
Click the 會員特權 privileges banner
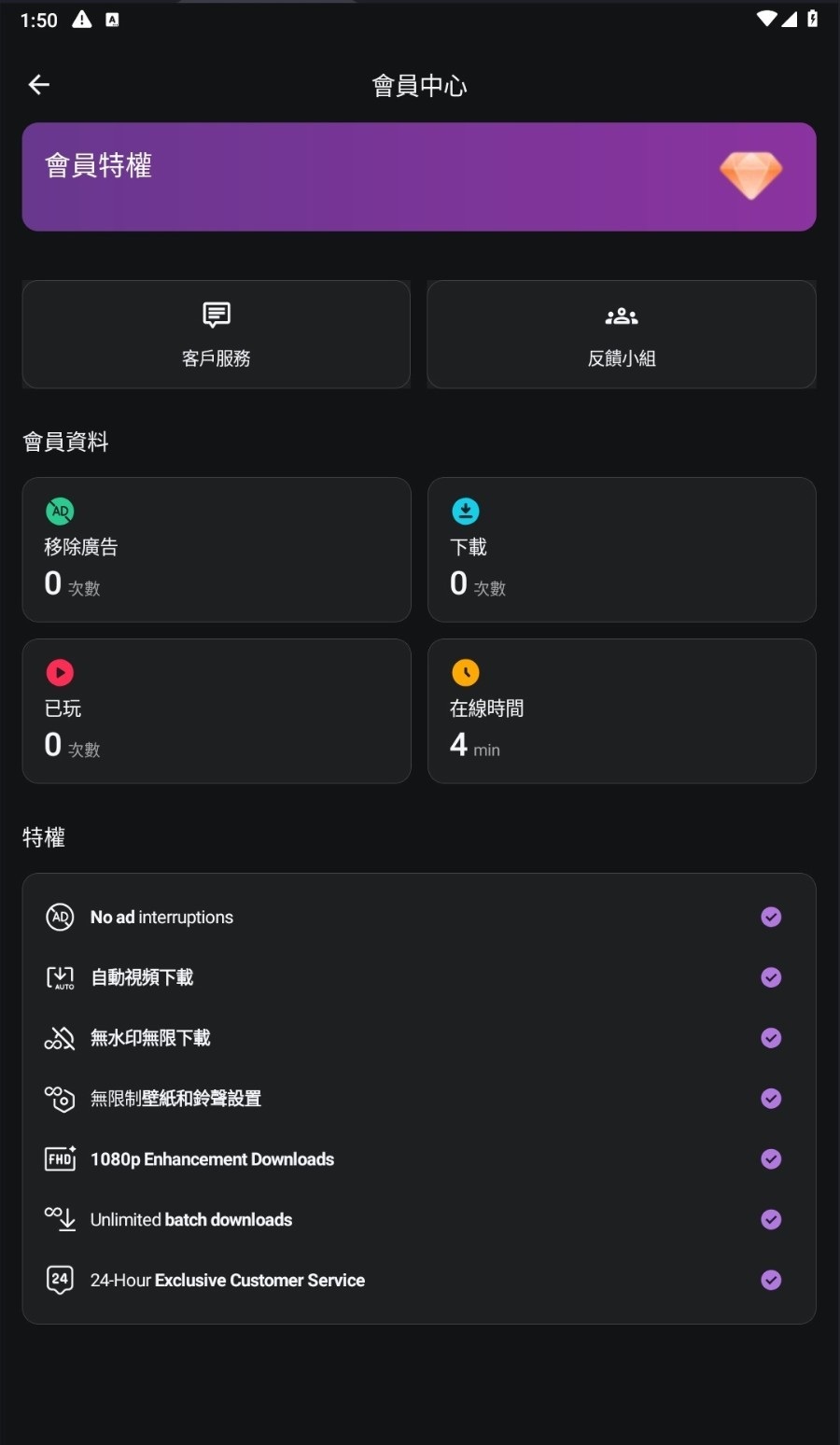click(x=419, y=176)
